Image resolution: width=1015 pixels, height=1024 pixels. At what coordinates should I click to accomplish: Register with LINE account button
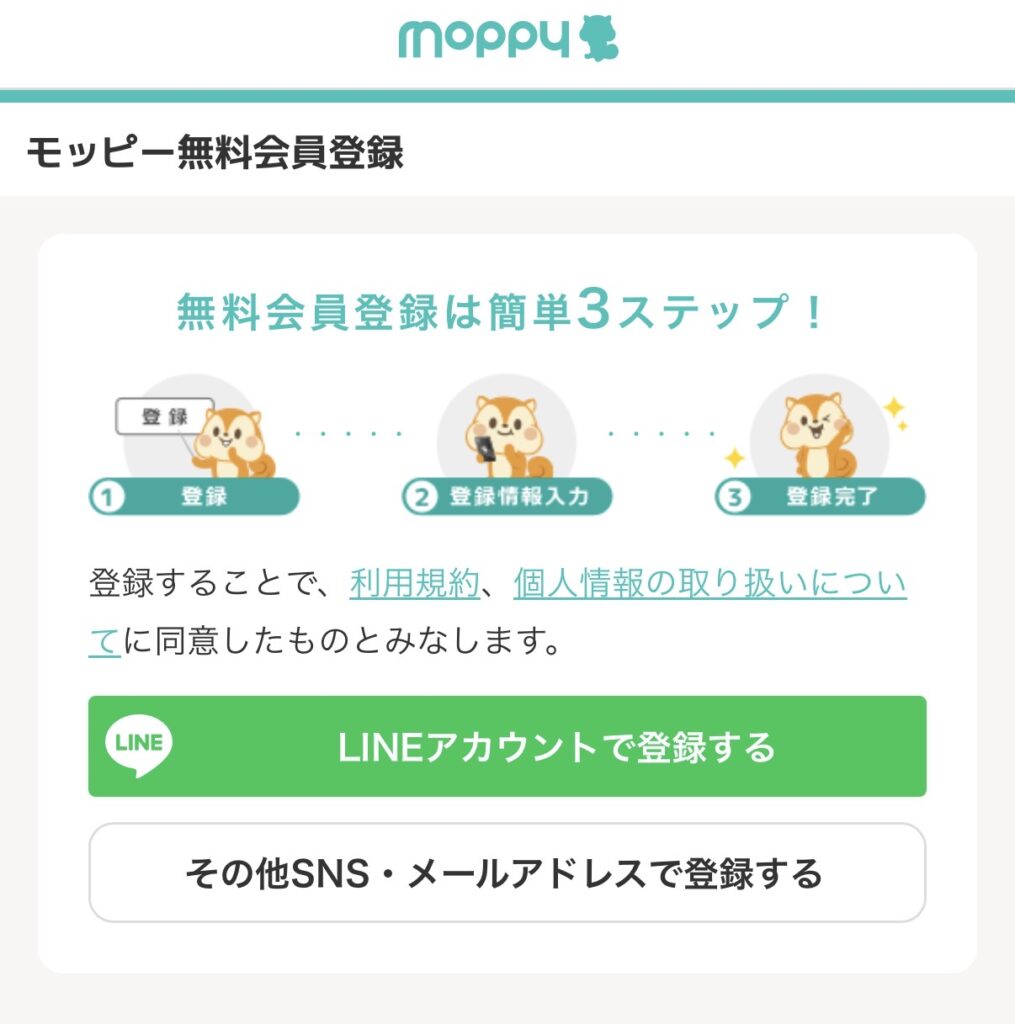click(x=507, y=747)
